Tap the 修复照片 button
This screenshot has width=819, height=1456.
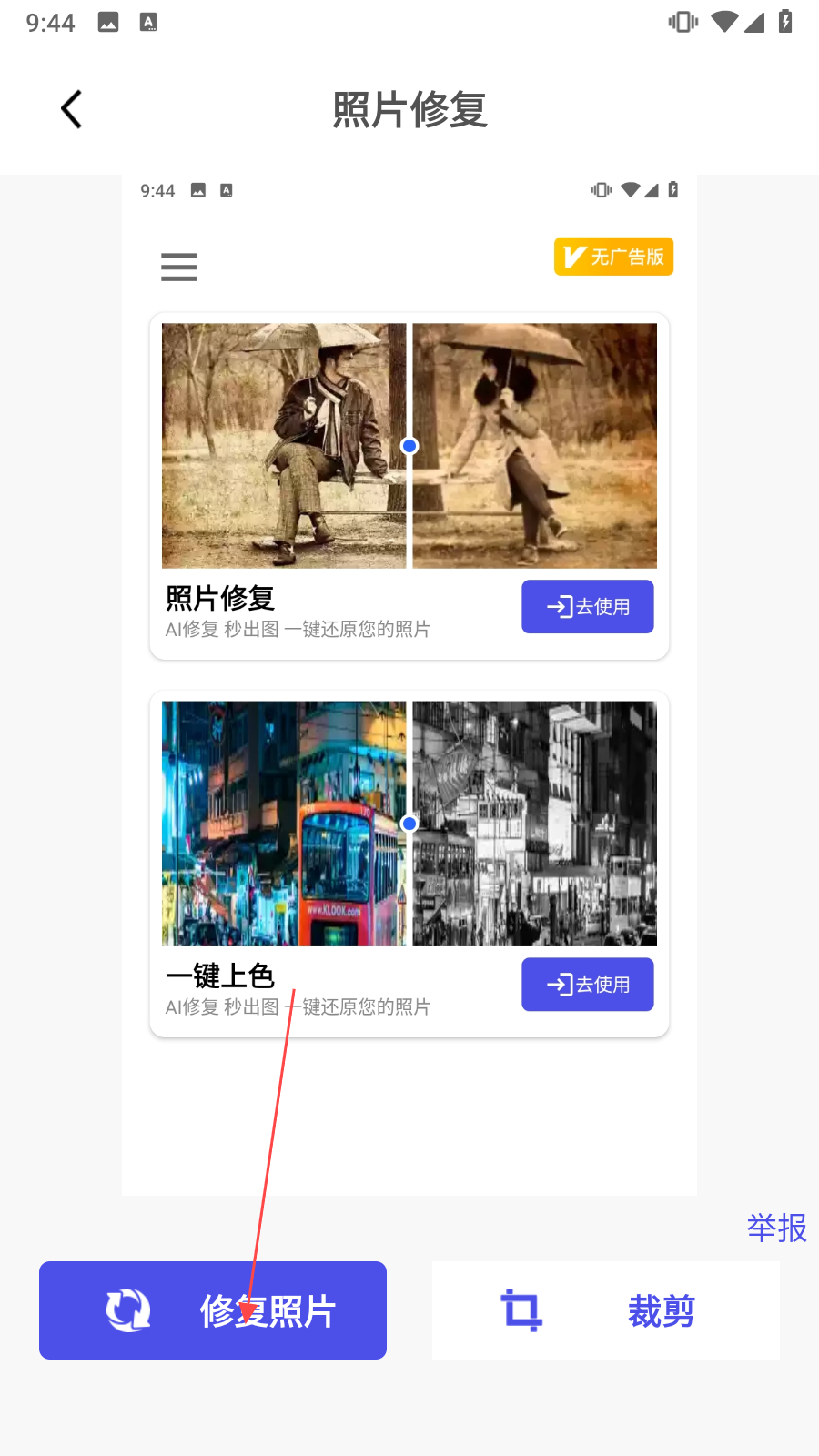click(x=213, y=1310)
